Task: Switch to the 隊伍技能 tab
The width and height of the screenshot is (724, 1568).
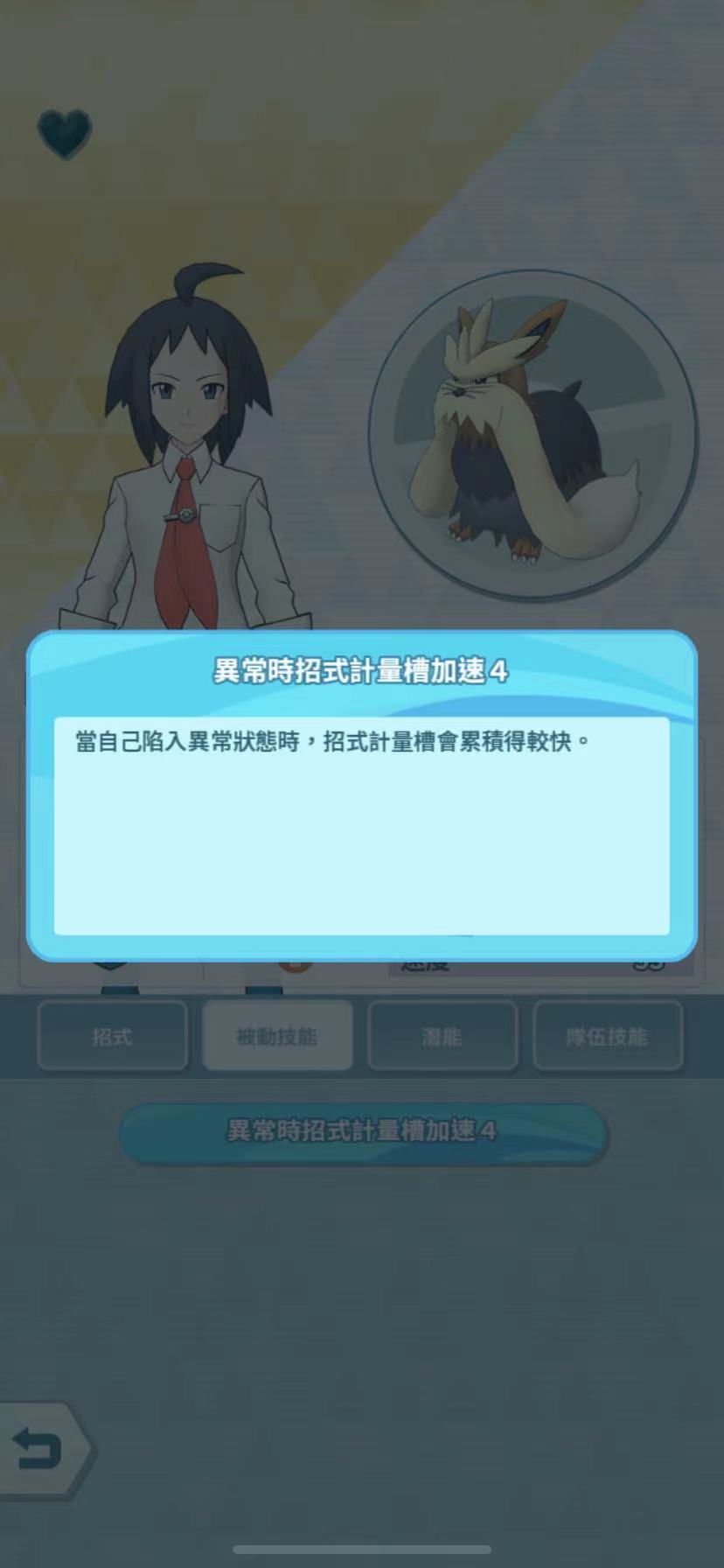Action: 608,1036
